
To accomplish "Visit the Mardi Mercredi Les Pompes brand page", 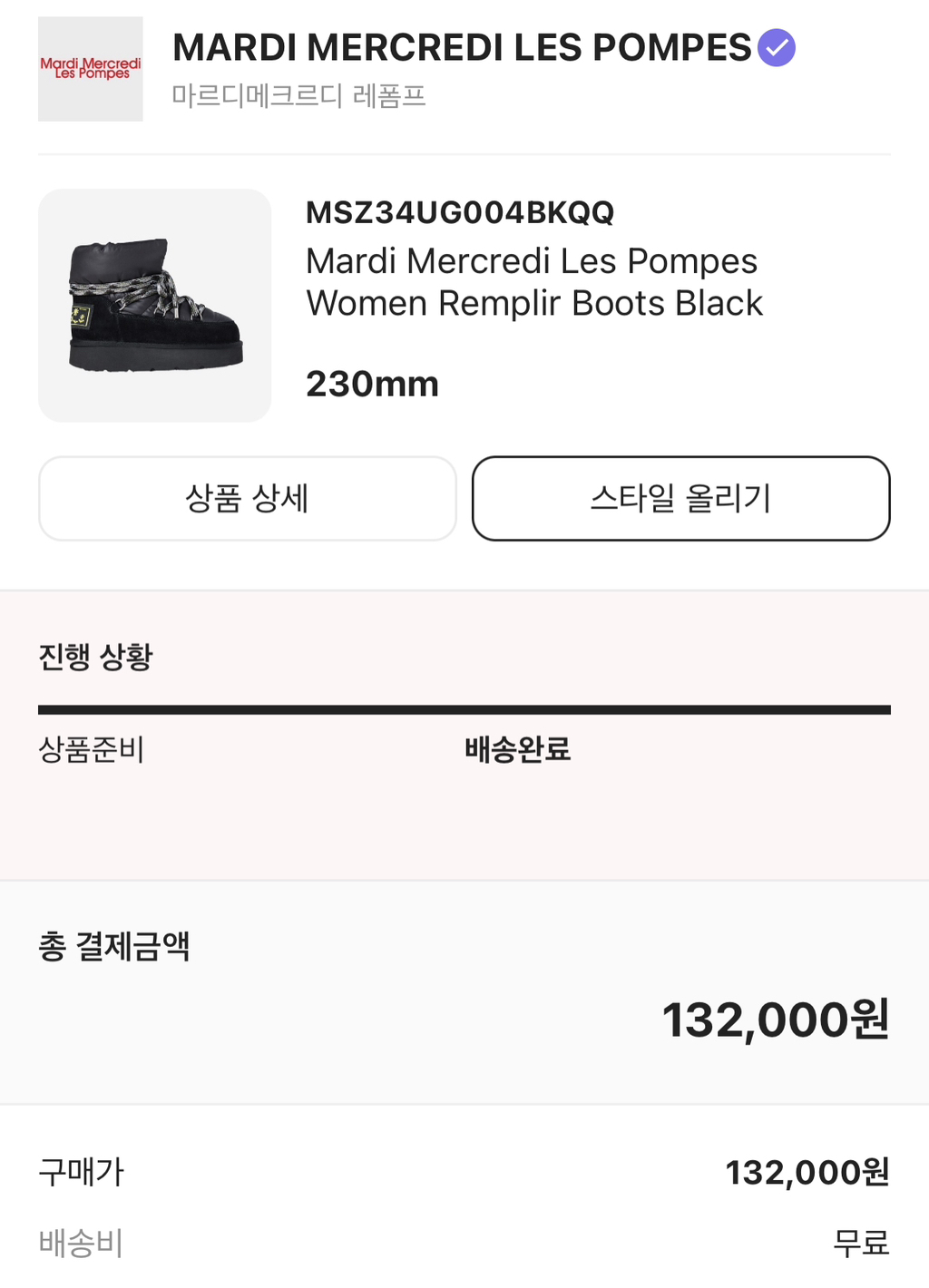I will click(x=462, y=49).
